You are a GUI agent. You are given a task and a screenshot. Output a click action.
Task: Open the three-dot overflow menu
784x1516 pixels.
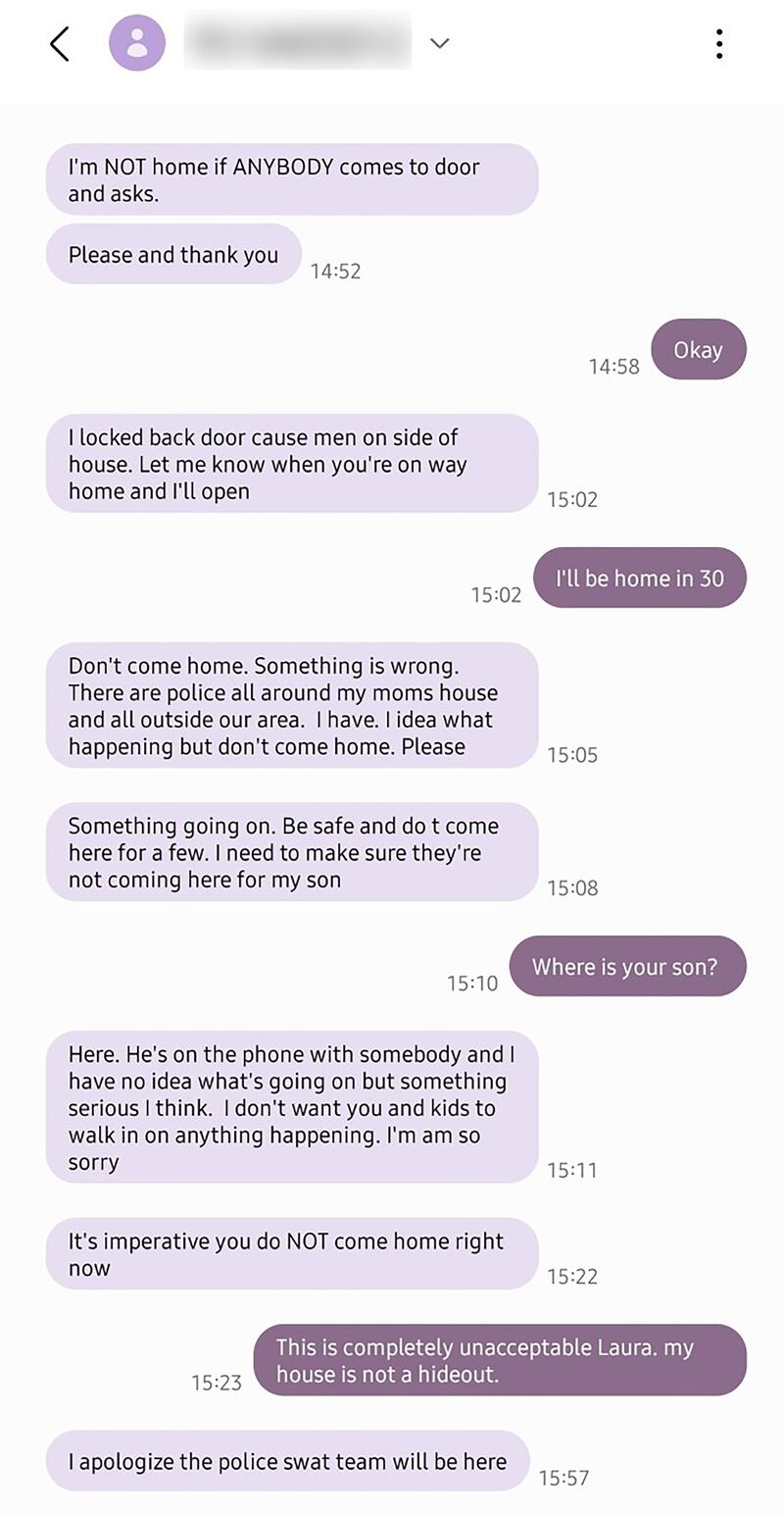pyautogui.click(x=719, y=43)
